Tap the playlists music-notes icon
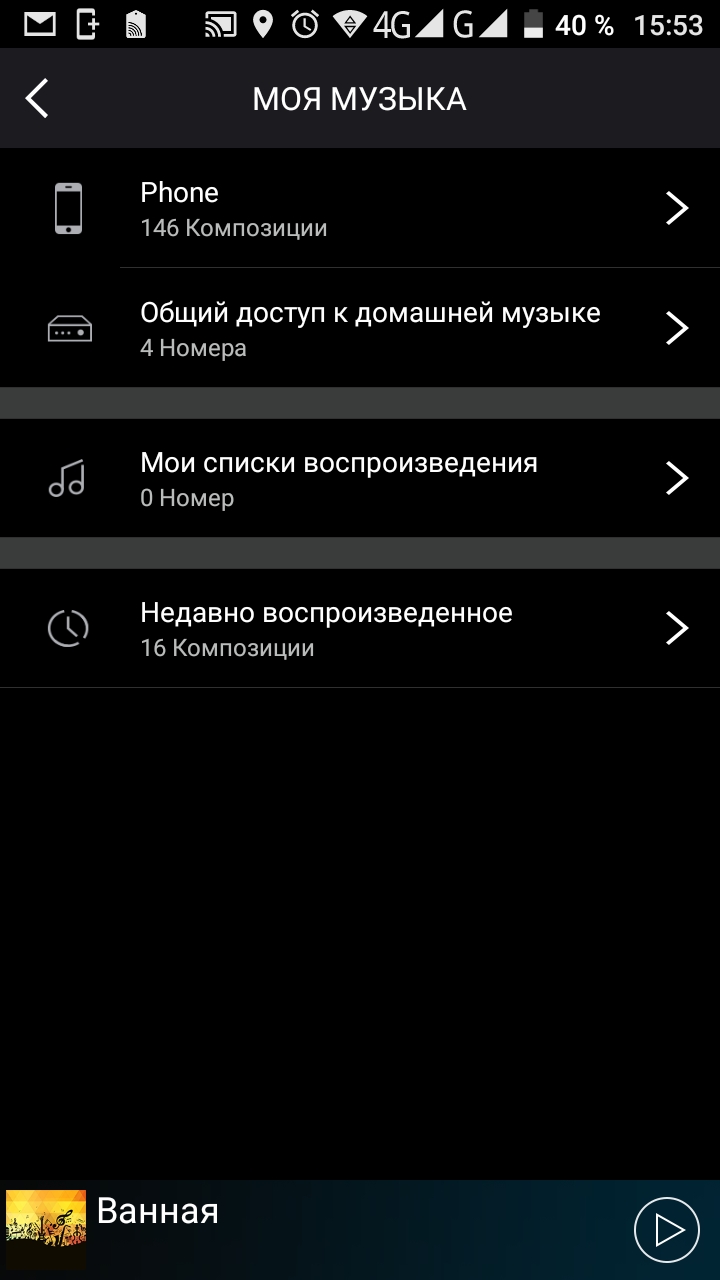 tap(68, 477)
